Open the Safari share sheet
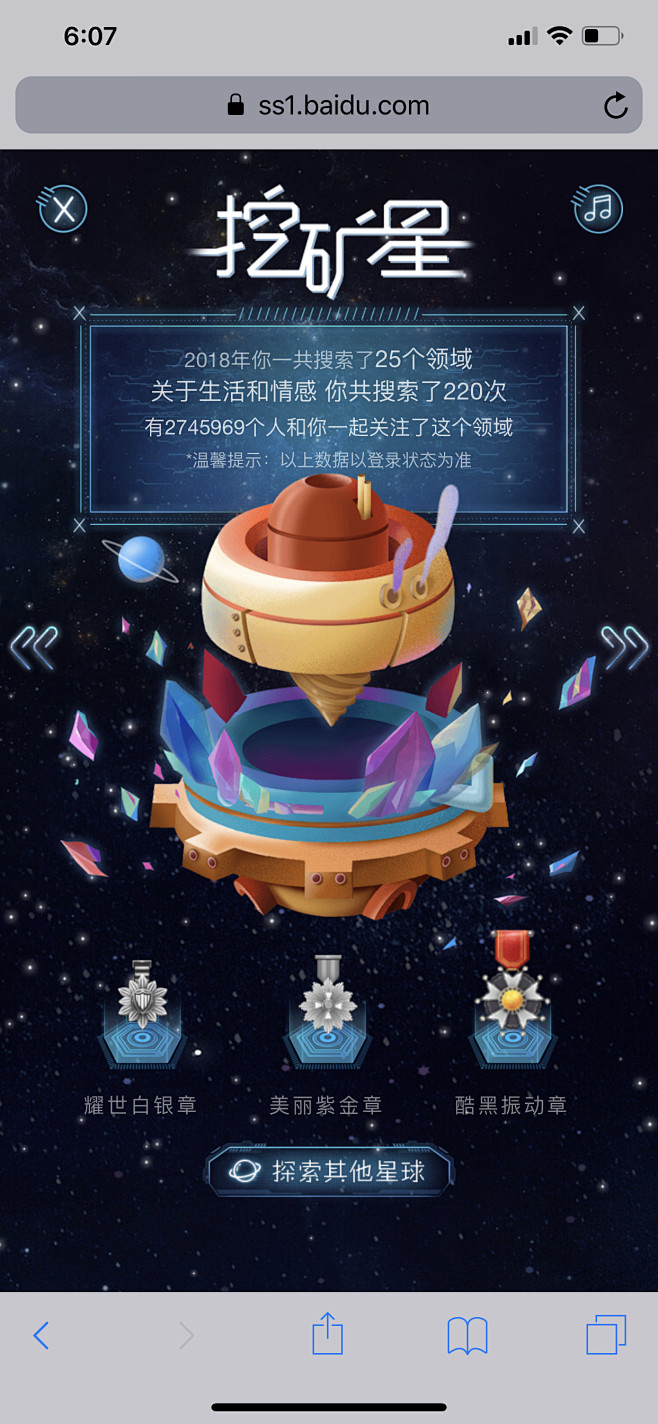This screenshot has width=658, height=1424. 327,1334
